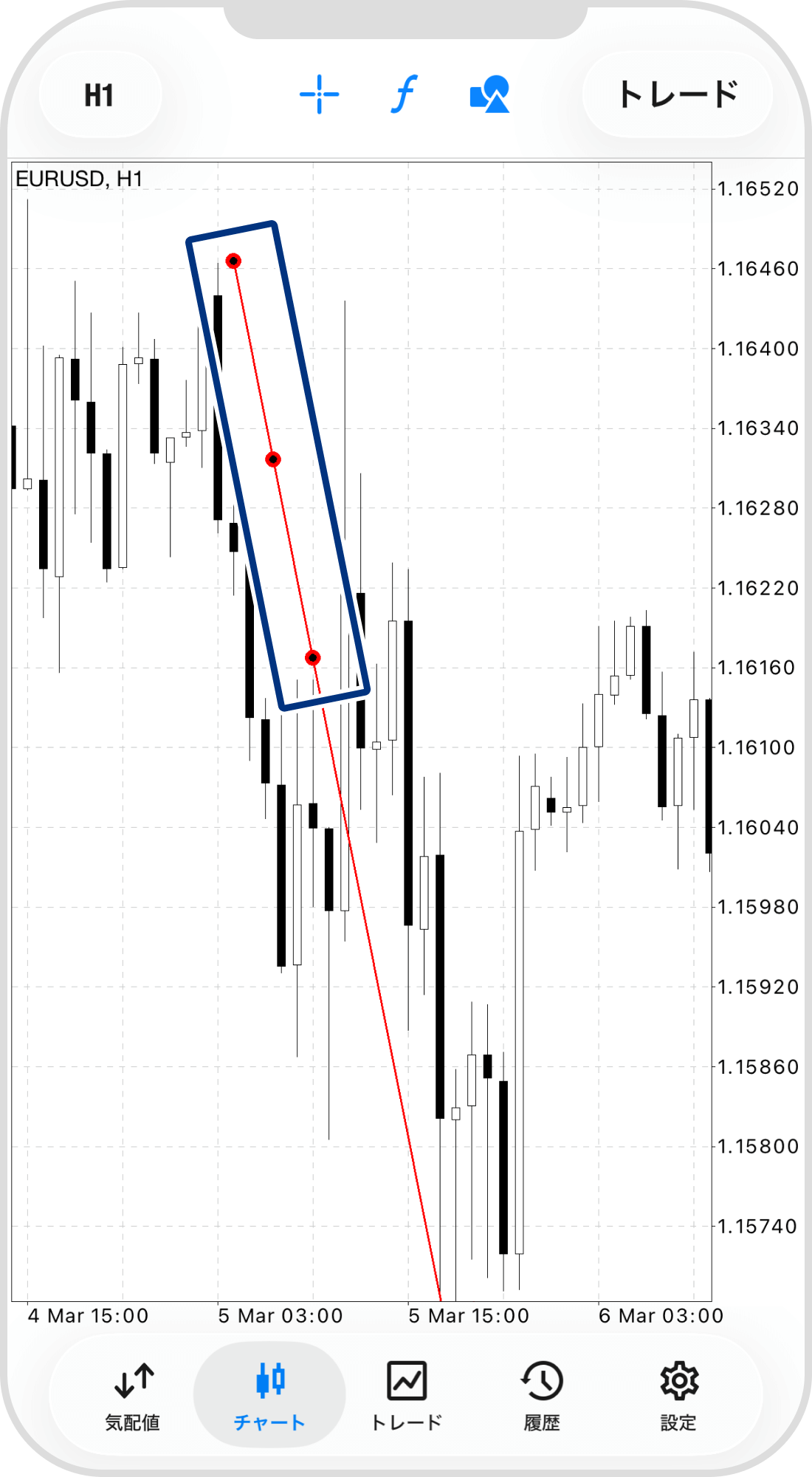Screen dimensions: 812x1477
Task: Tap the トレード button at top
Action: (678, 95)
